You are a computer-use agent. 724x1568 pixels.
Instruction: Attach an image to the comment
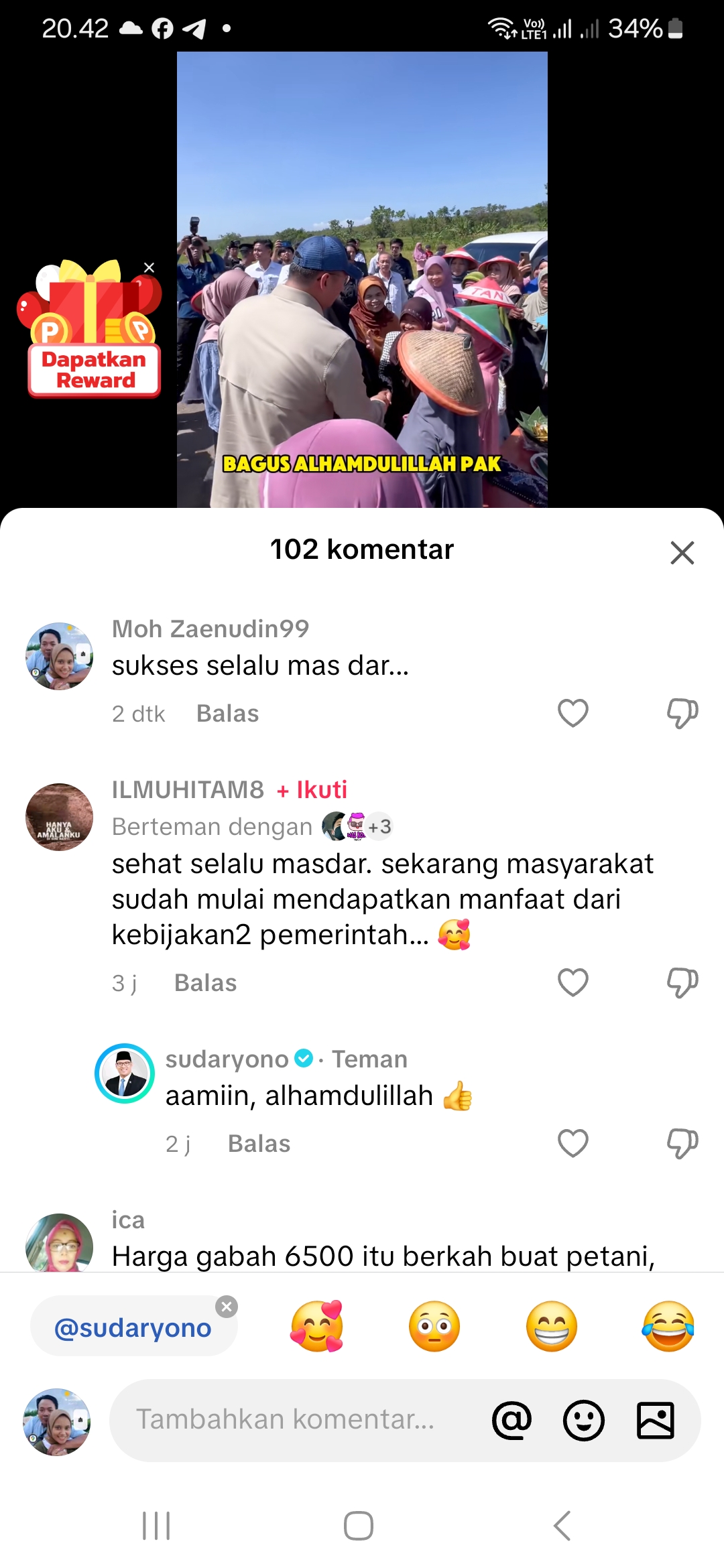655,1420
